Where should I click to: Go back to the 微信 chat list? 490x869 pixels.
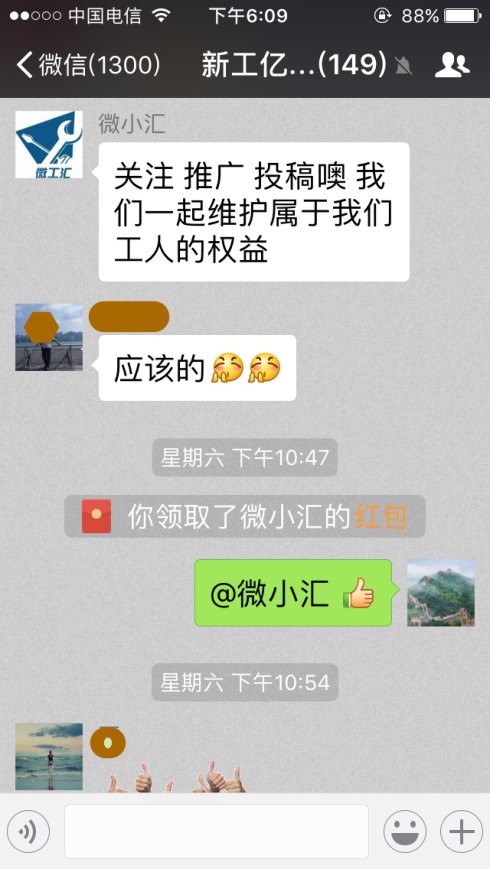coord(89,65)
